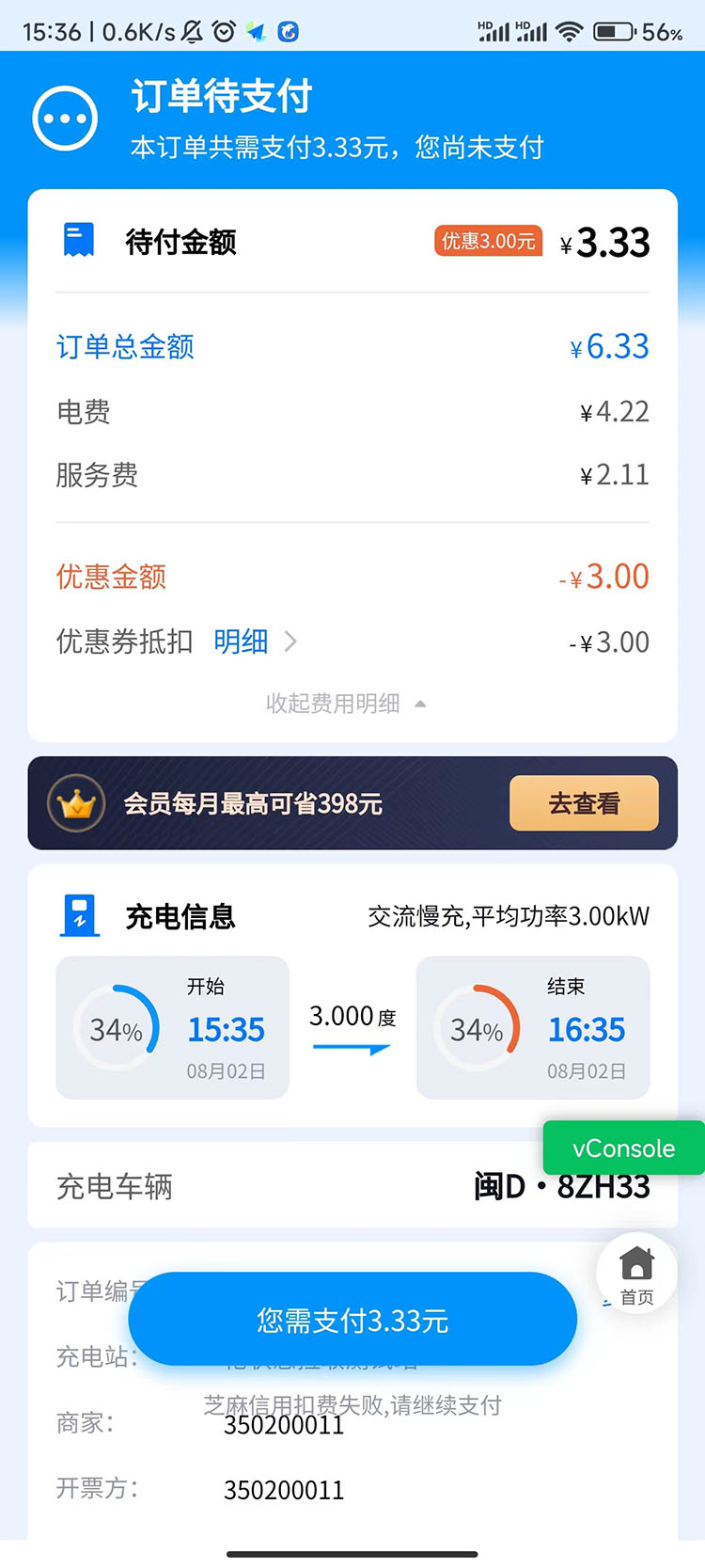The height and width of the screenshot is (1568, 705).
Task: Open the vConsole debug panel
Action: pyautogui.click(x=623, y=1148)
